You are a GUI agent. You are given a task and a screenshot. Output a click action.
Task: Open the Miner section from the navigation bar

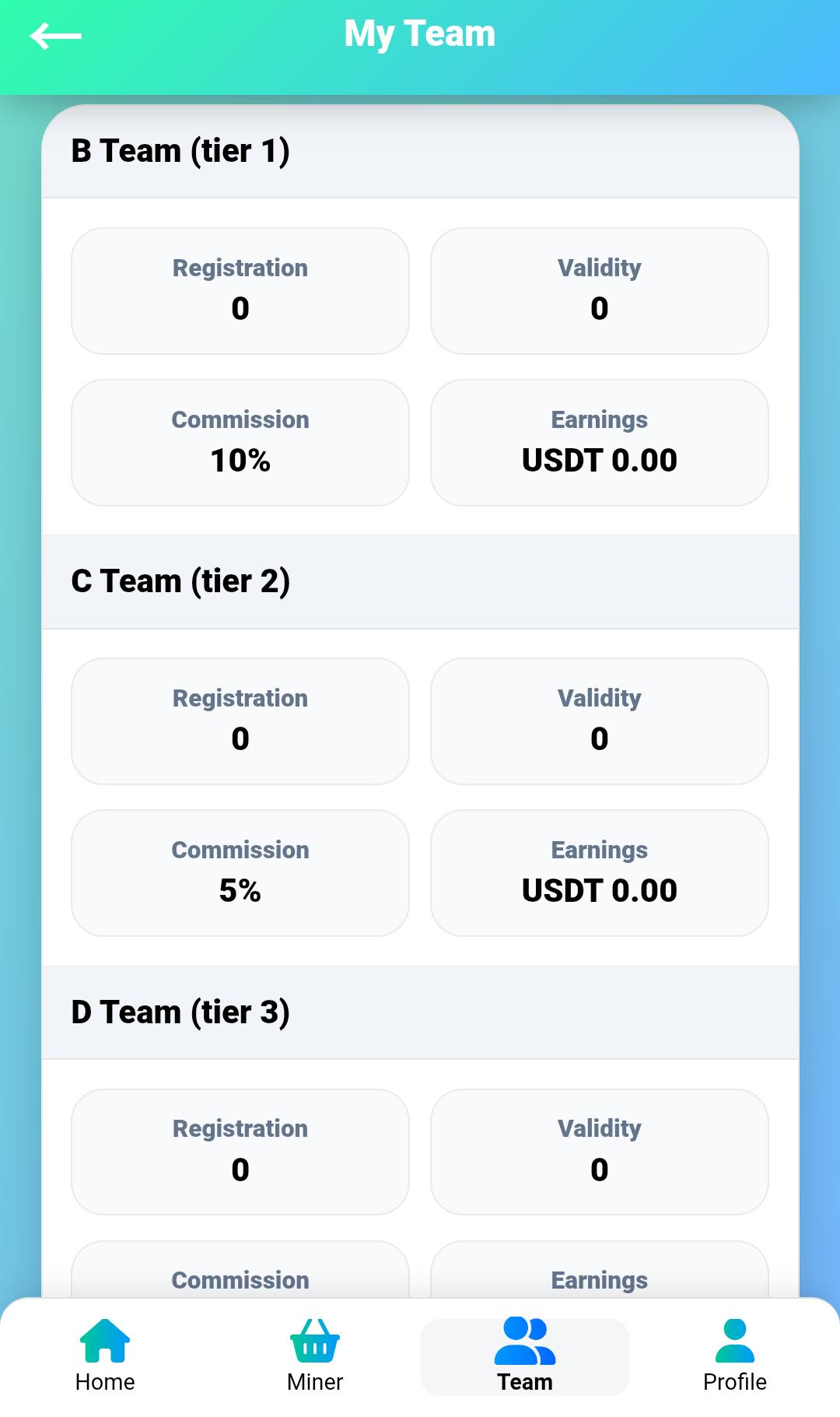click(x=314, y=1358)
